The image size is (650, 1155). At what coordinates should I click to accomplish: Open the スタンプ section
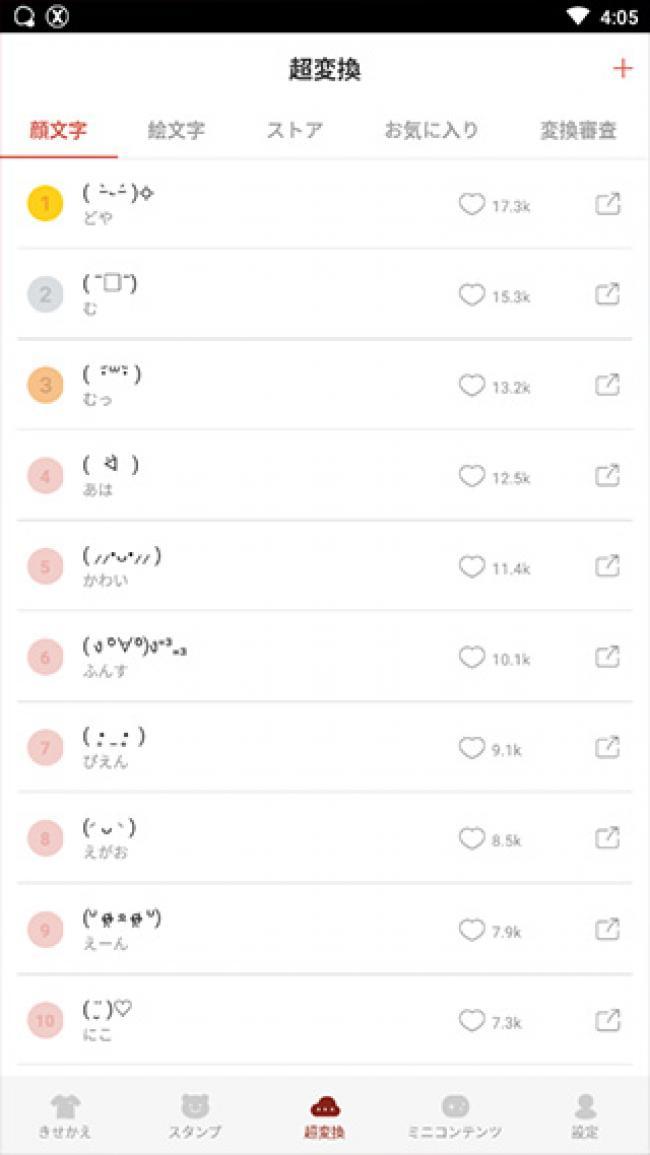click(195, 1116)
